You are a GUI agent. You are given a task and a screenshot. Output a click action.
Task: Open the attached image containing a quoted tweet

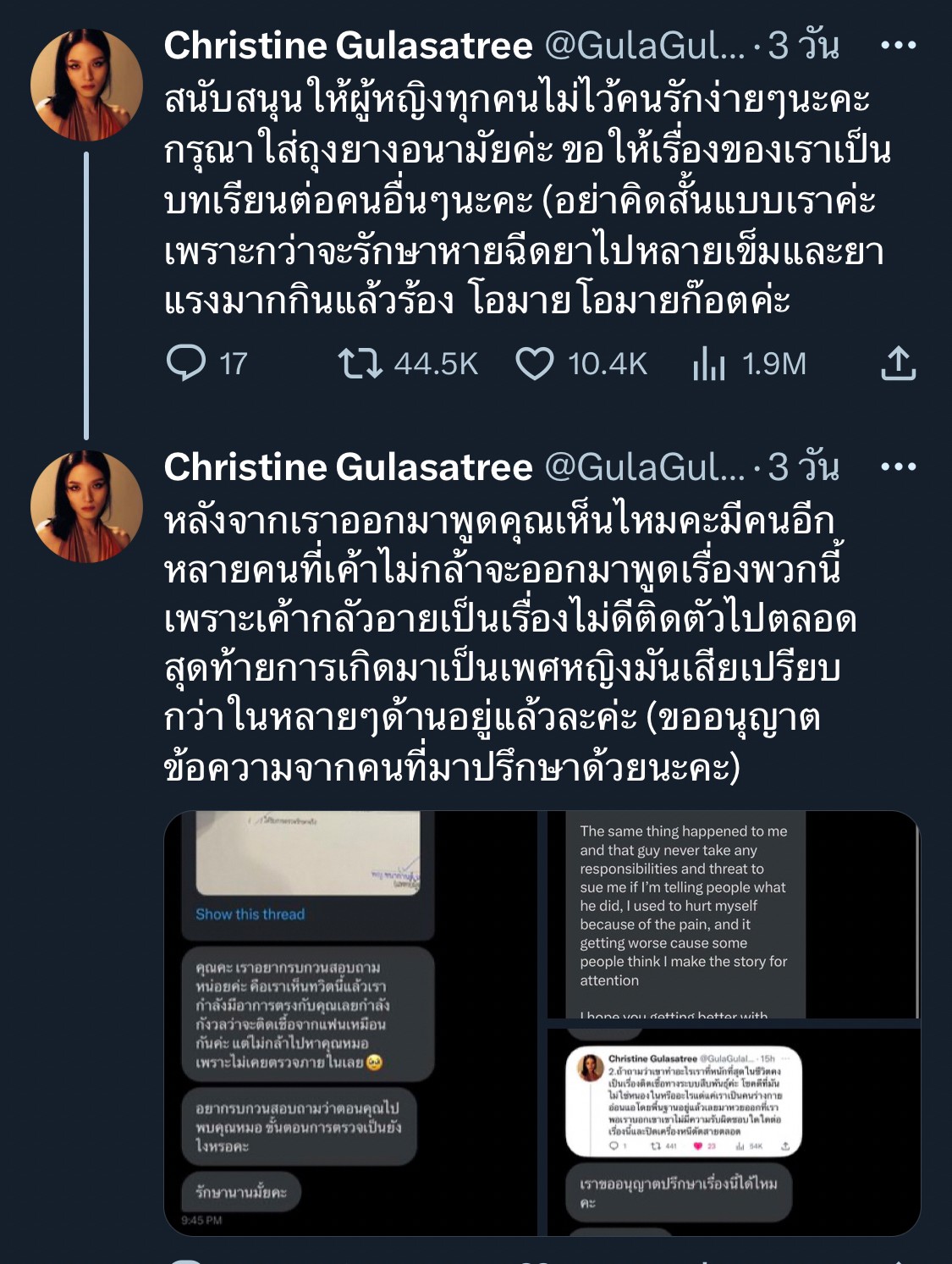click(733, 1131)
